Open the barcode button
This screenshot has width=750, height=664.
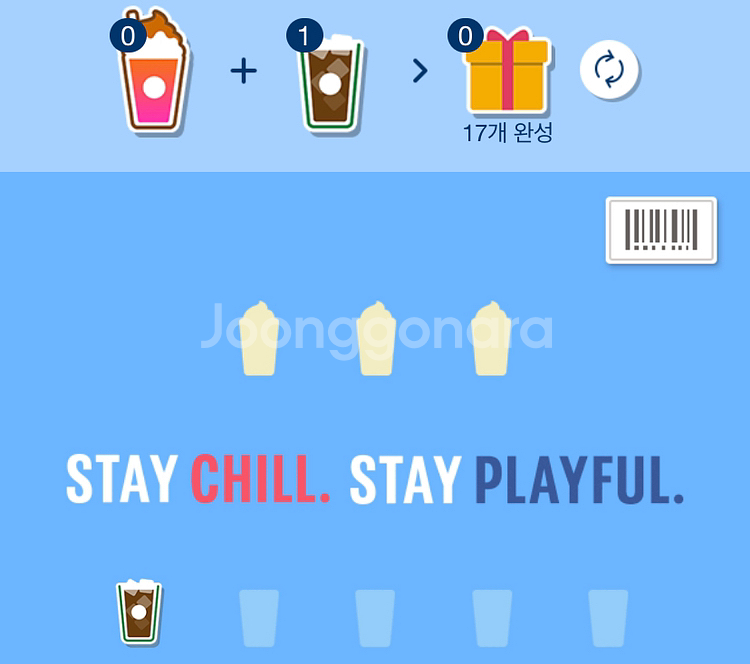(x=661, y=231)
